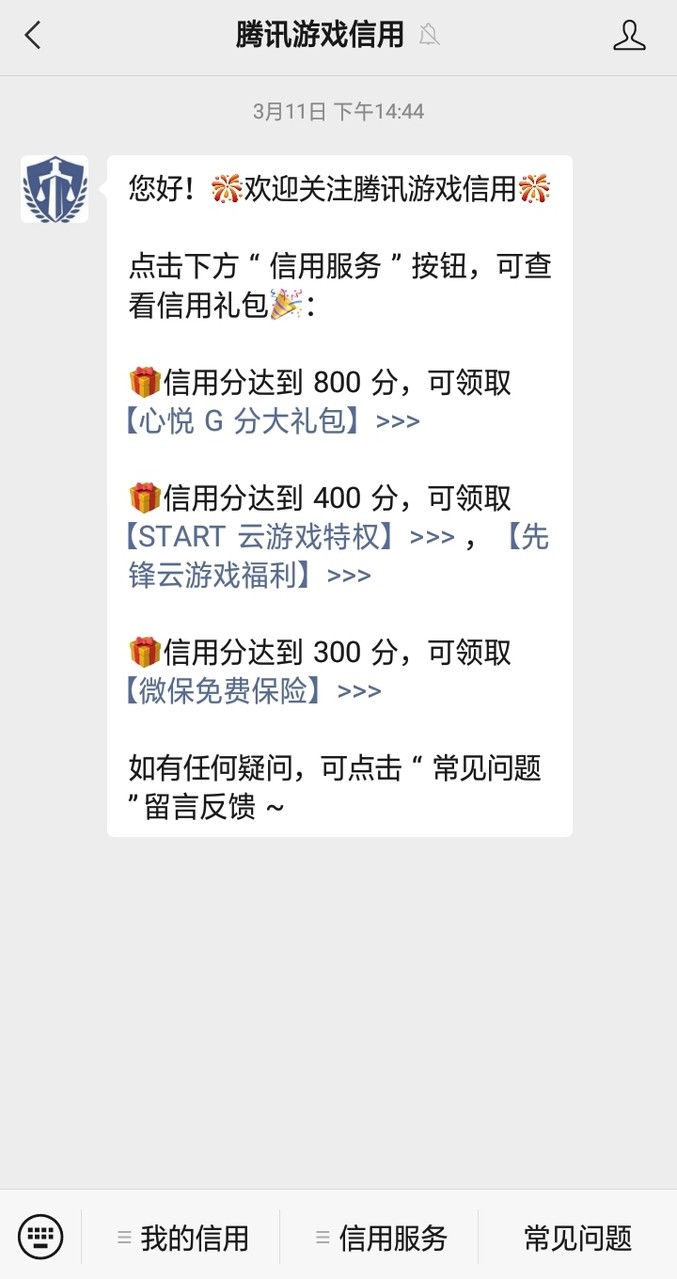Screen dimensions: 677x1279
Task: Open the 心悦 G 分大礼包 link
Action: (270, 421)
